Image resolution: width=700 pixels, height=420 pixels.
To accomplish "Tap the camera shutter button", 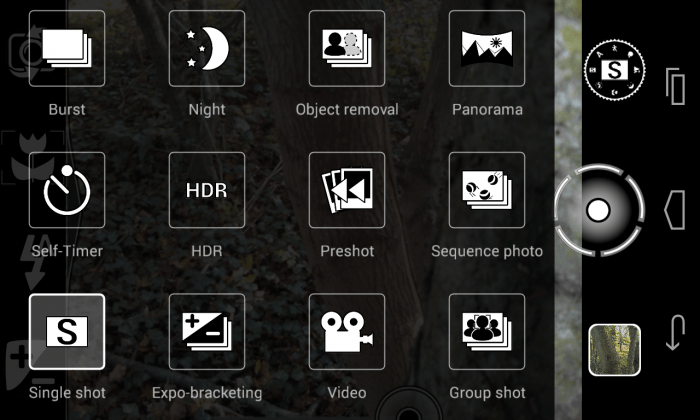I will [x=597, y=210].
